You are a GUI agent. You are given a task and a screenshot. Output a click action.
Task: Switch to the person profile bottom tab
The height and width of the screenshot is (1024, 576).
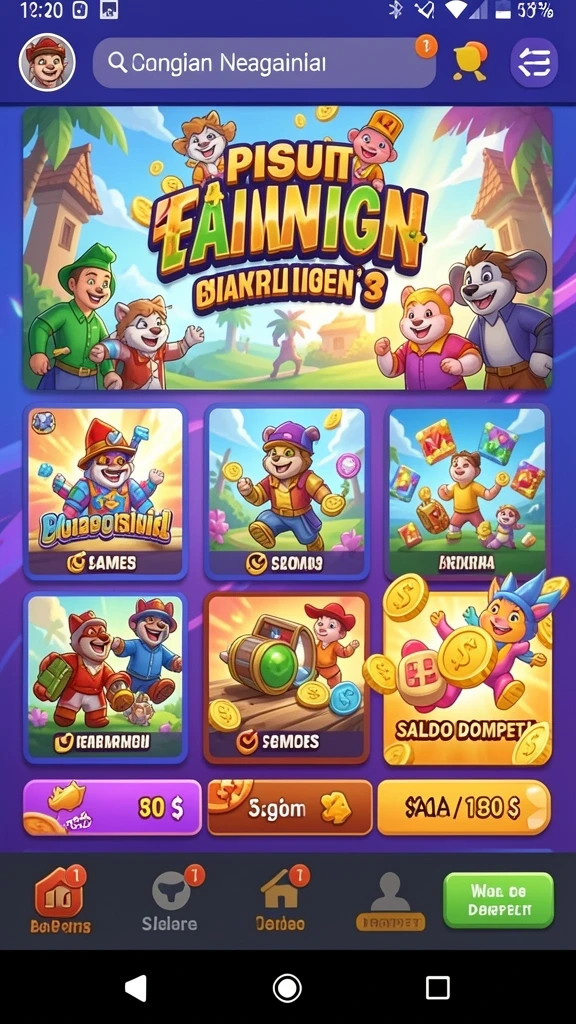pos(391,901)
